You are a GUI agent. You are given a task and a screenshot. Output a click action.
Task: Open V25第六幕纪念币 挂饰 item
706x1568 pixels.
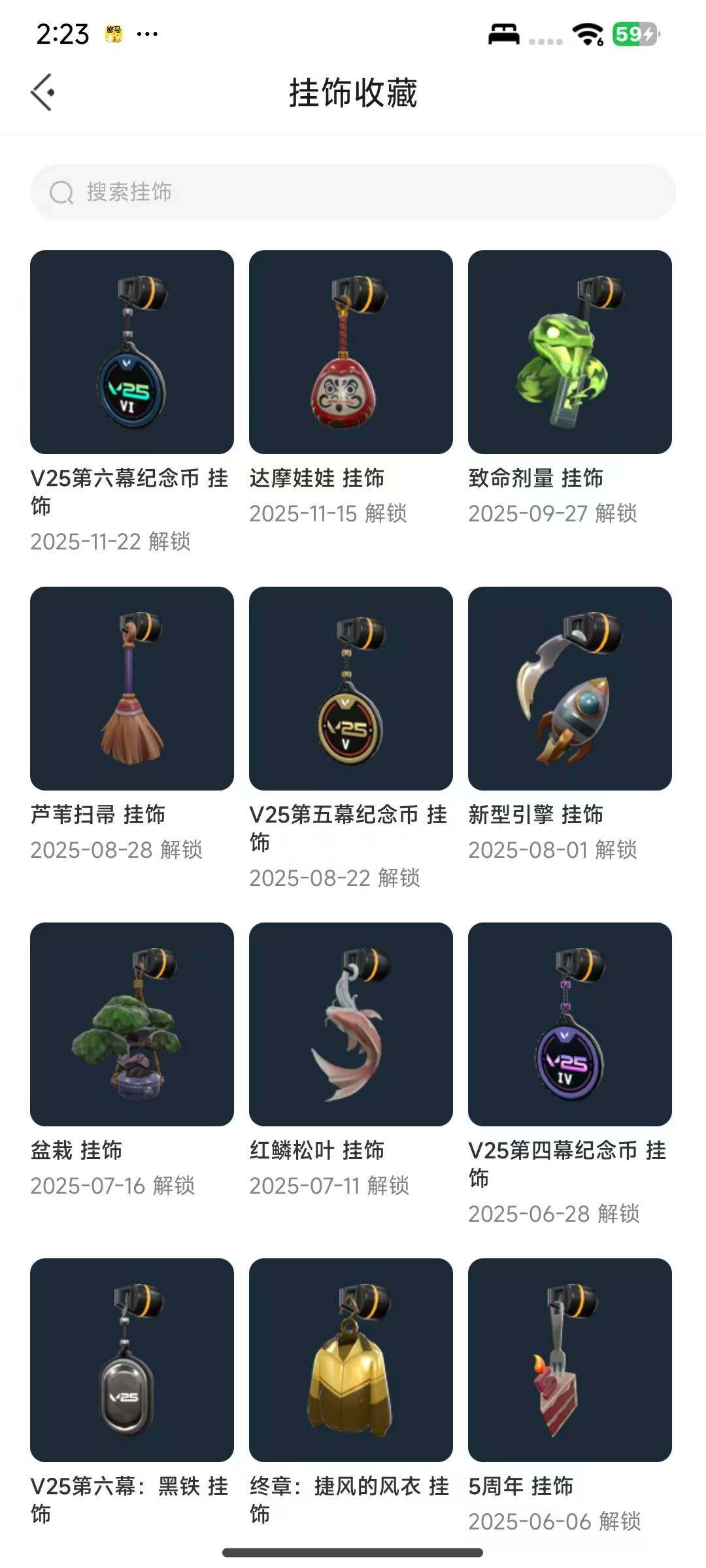pos(132,352)
